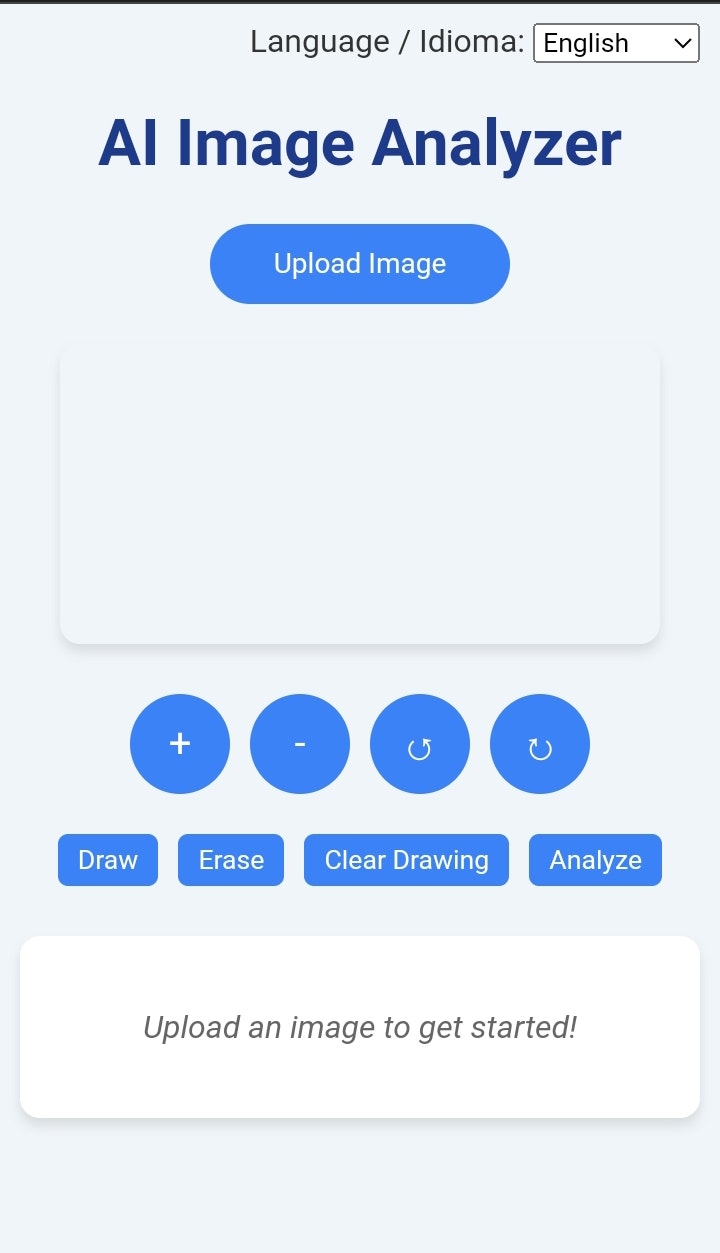Viewport: 720px width, 1253px height.
Task: Zoom in with the plus button
Action: tap(180, 744)
